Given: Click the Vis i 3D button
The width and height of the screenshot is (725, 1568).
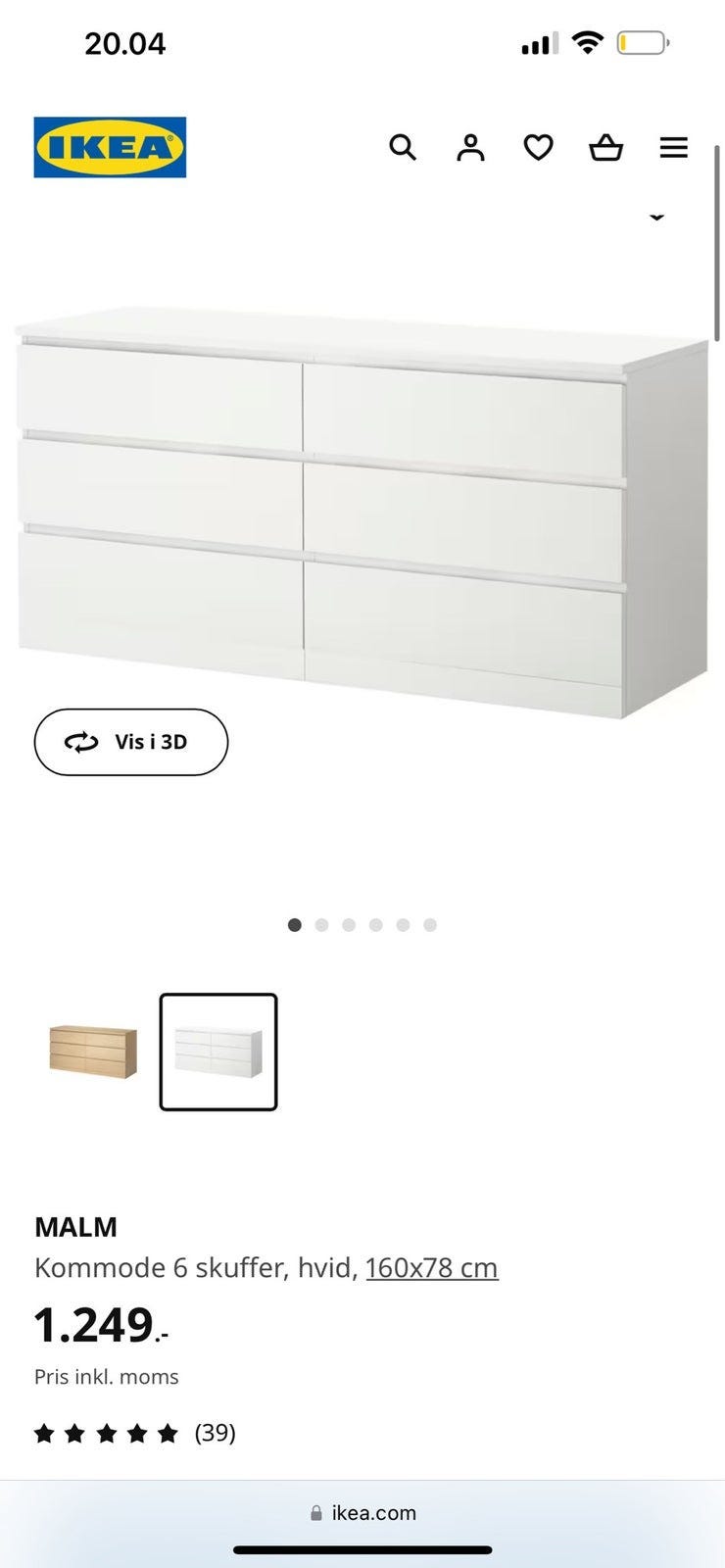Looking at the screenshot, I should pos(131,742).
